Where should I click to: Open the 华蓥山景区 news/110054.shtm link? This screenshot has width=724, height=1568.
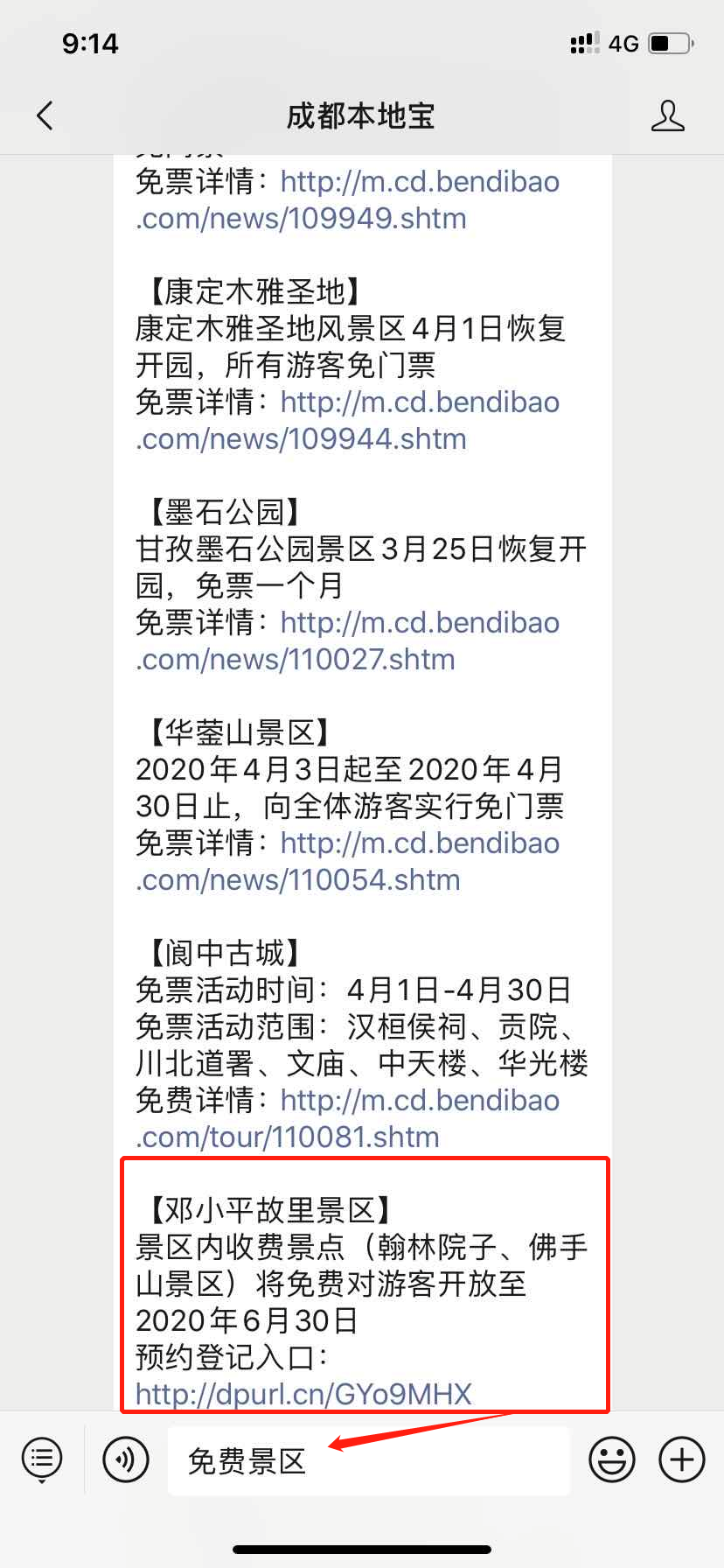coord(348,861)
